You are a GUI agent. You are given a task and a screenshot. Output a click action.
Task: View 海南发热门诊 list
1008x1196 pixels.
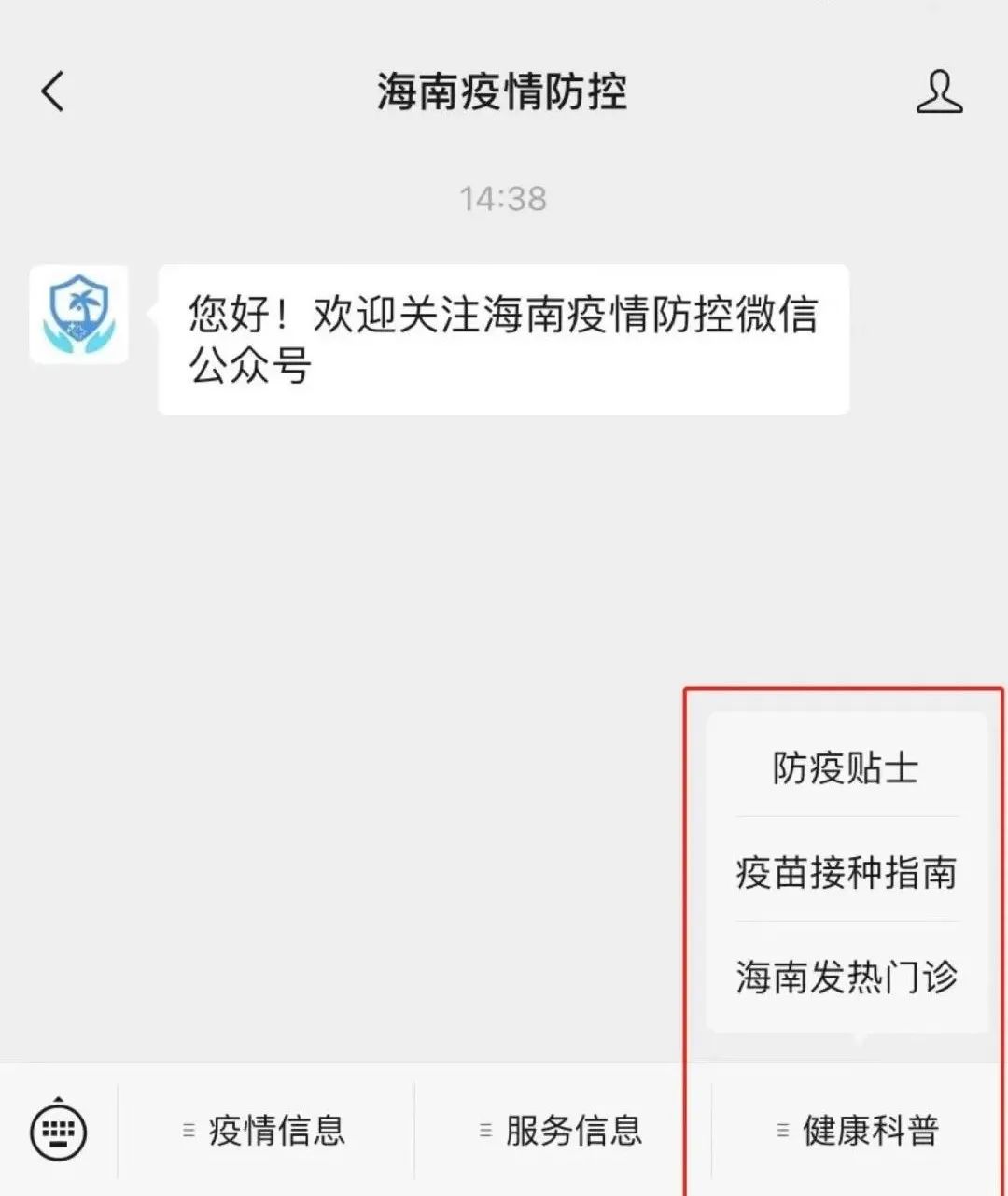(846, 977)
